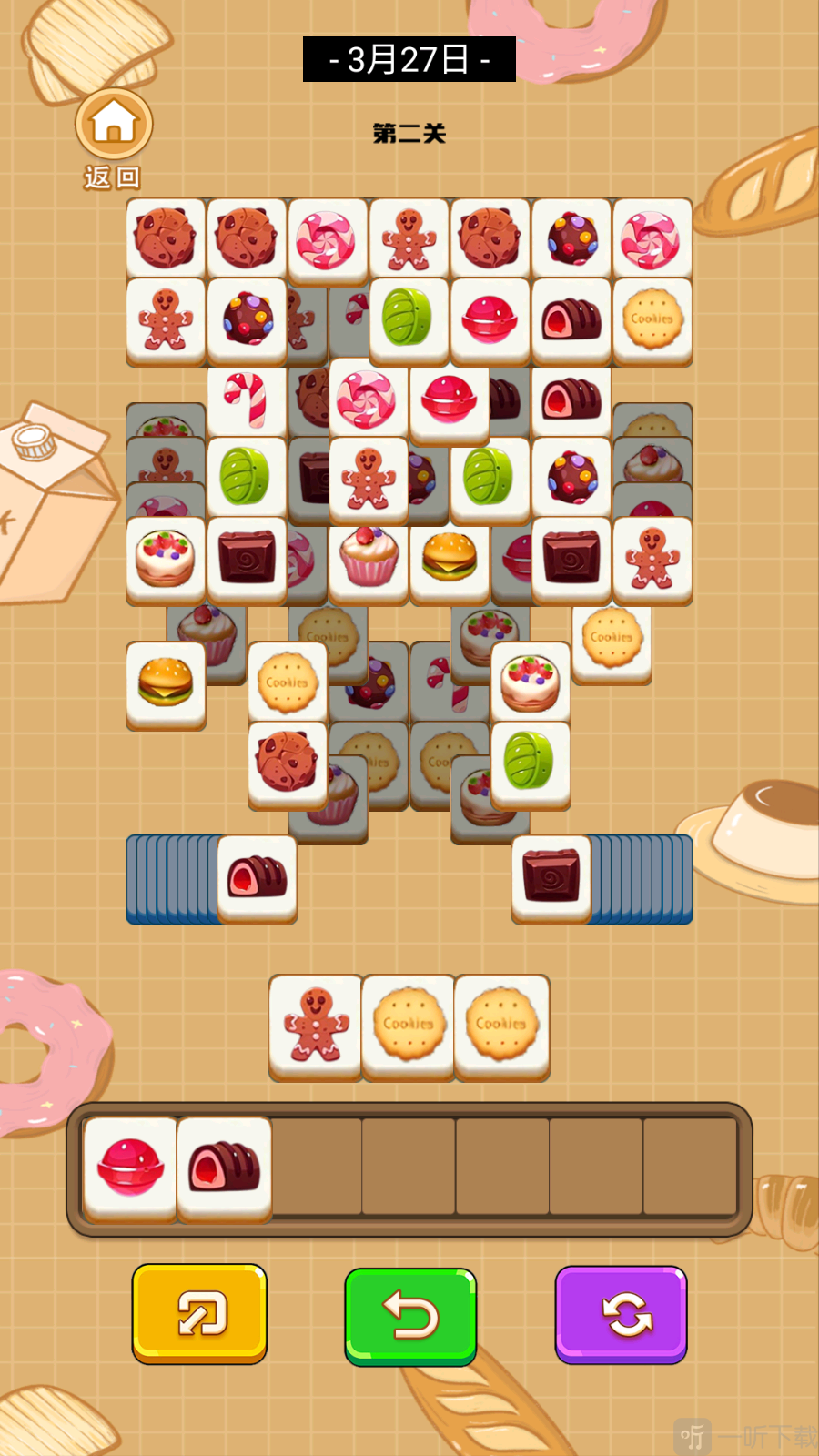Use the yellow move-out tiles button
819x1456 pixels.
(x=199, y=1313)
